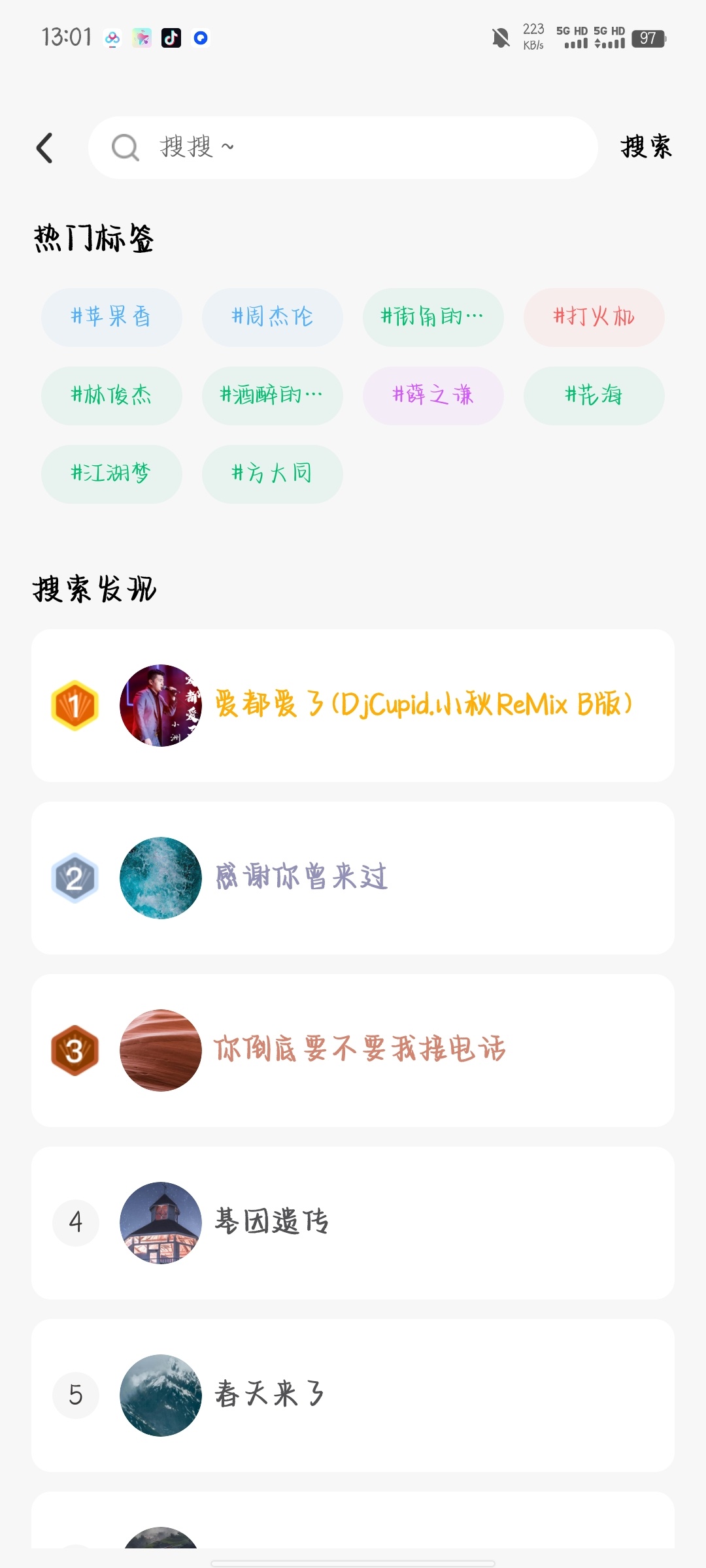Pick the #方大同 tag
Screen dimensions: 706x1568
tap(273, 474)
